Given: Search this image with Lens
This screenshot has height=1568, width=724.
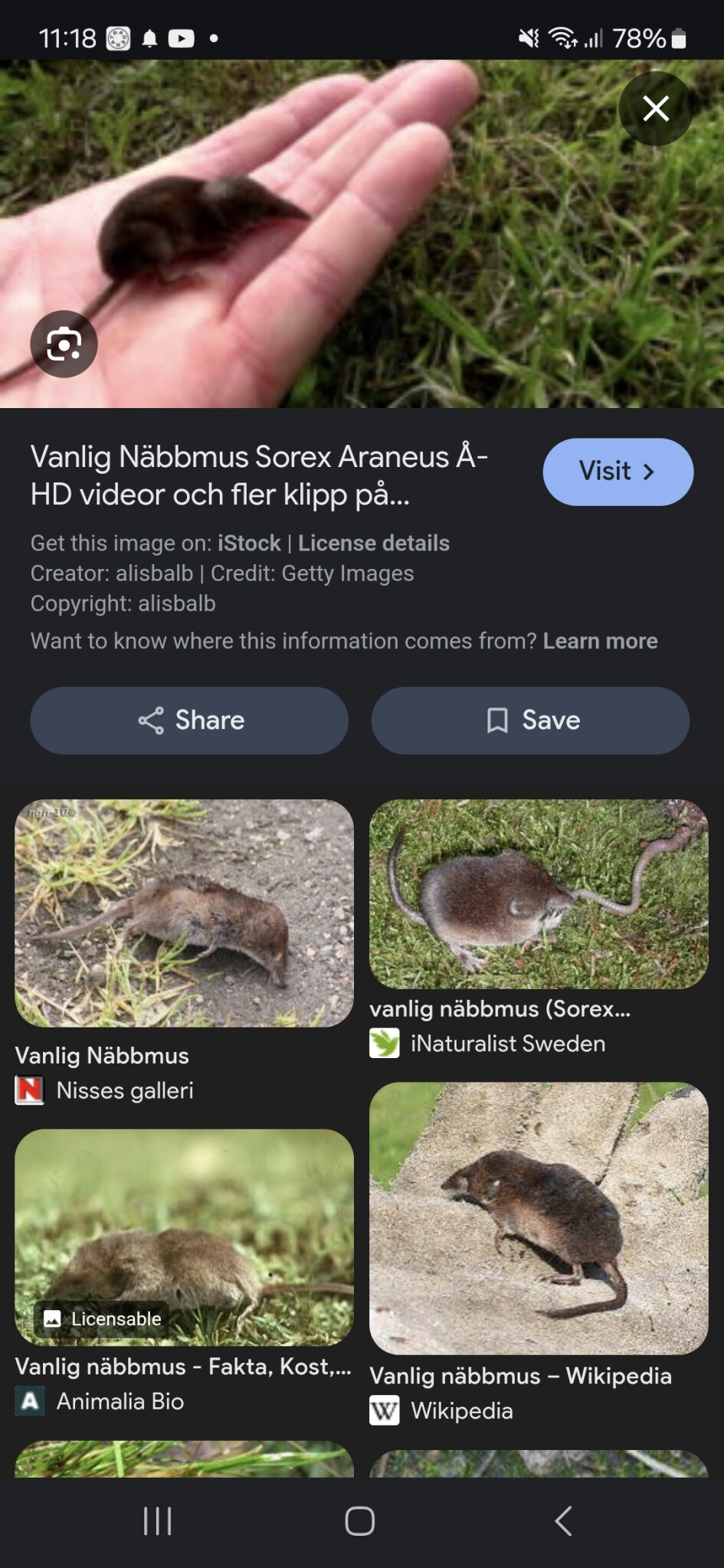Looking at the screenshot, I should click(x=64, y=344).
